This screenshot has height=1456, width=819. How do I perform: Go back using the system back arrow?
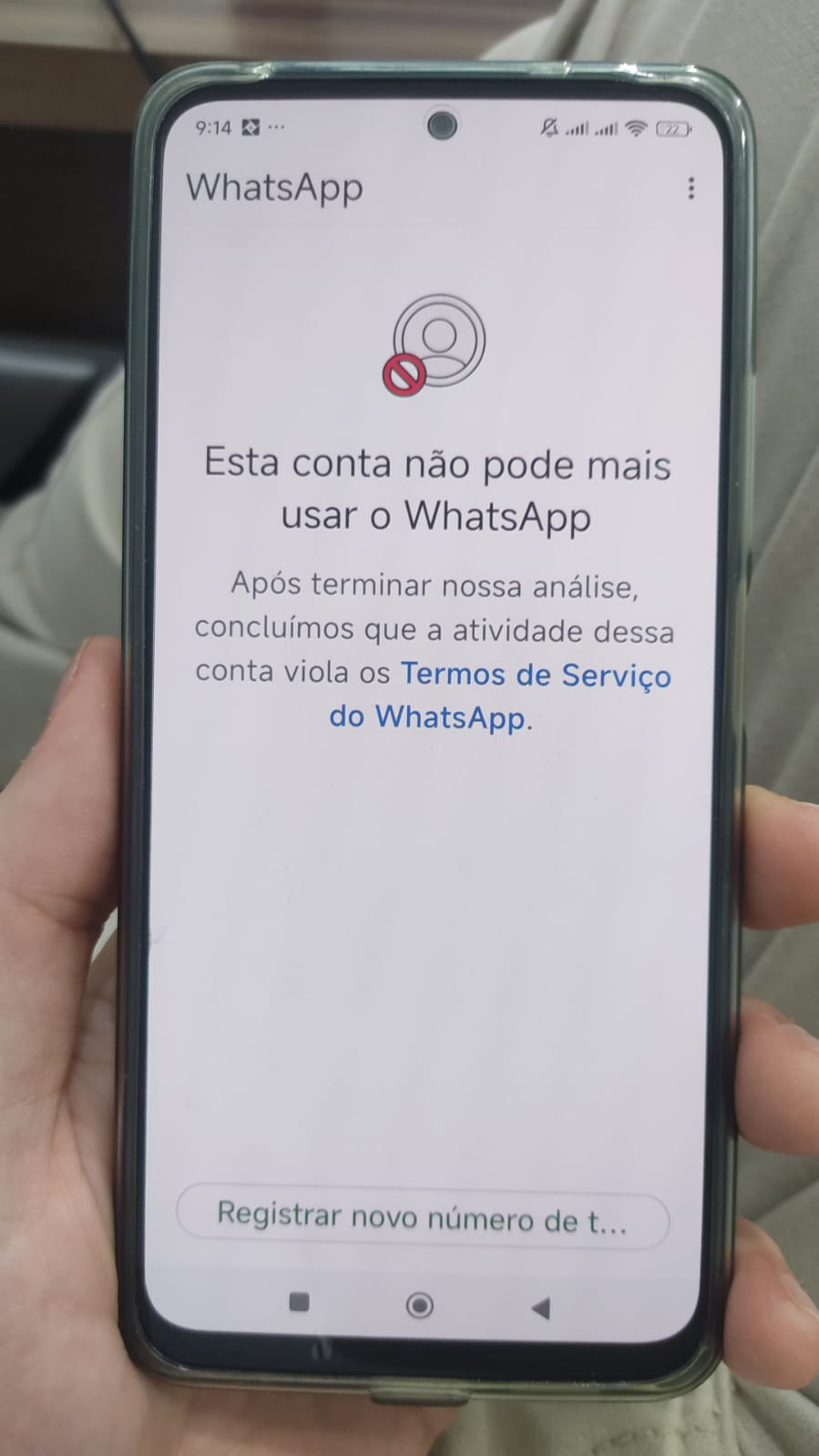[541, 1308]
